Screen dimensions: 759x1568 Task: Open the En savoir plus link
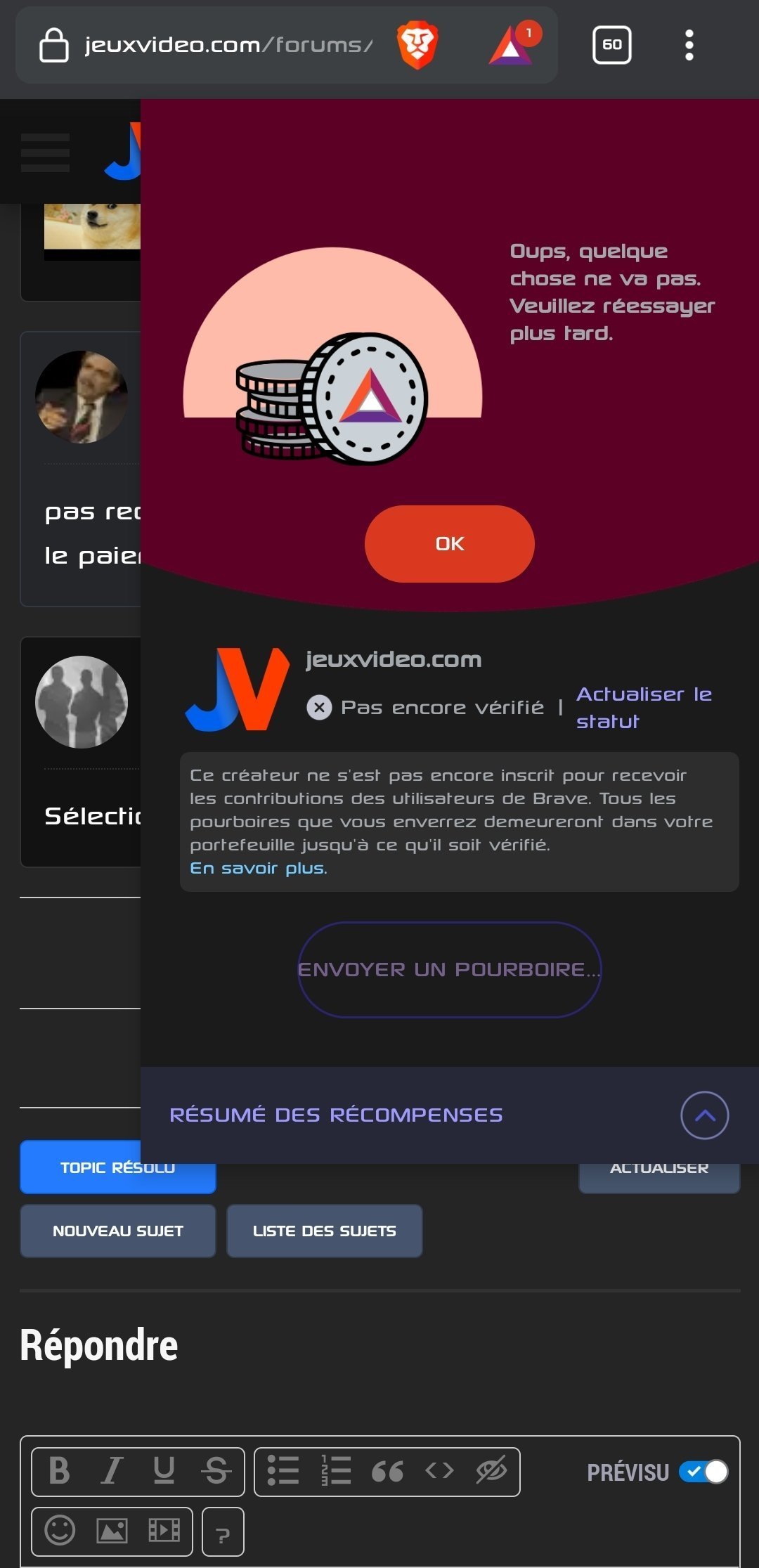[x=258, y=868]
